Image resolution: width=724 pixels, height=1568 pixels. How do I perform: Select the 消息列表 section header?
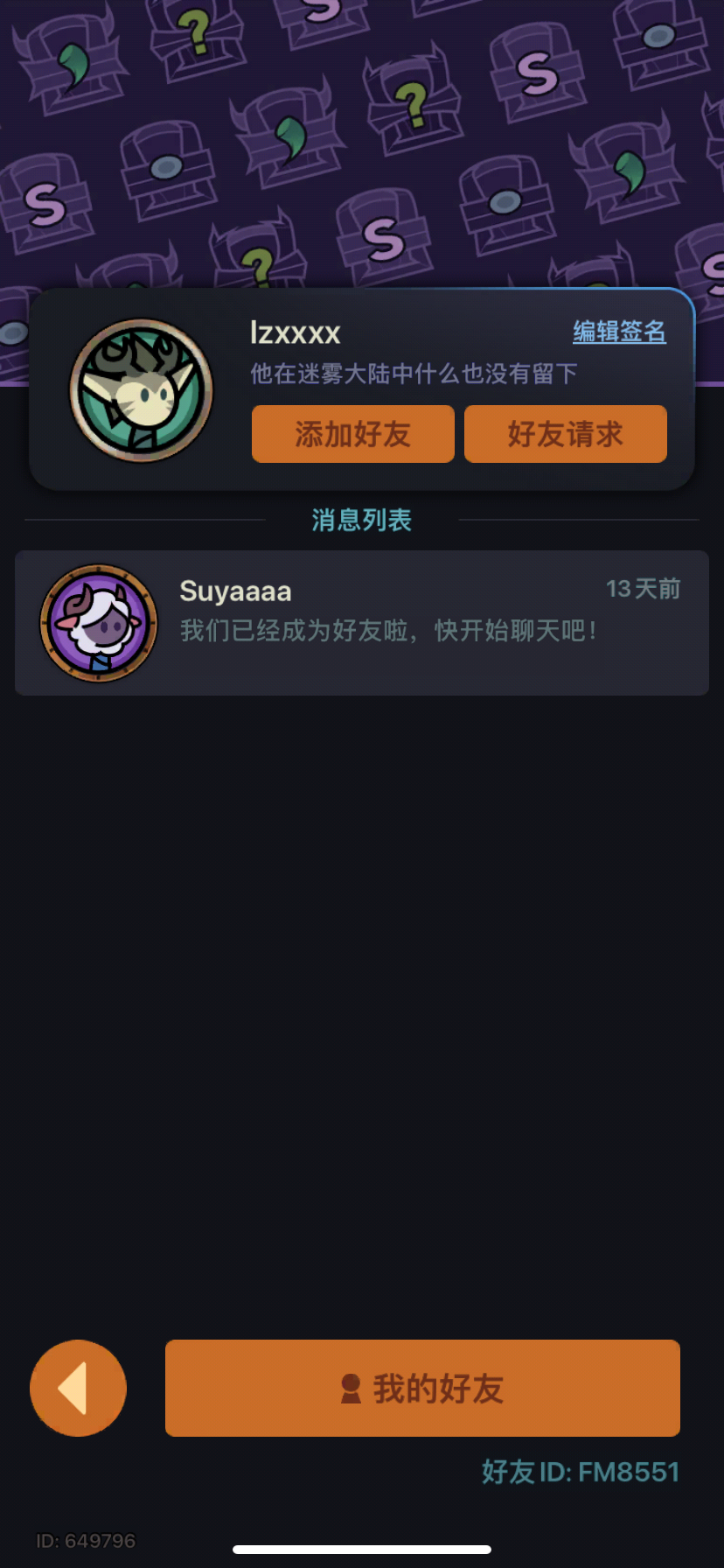coord(360,520)
